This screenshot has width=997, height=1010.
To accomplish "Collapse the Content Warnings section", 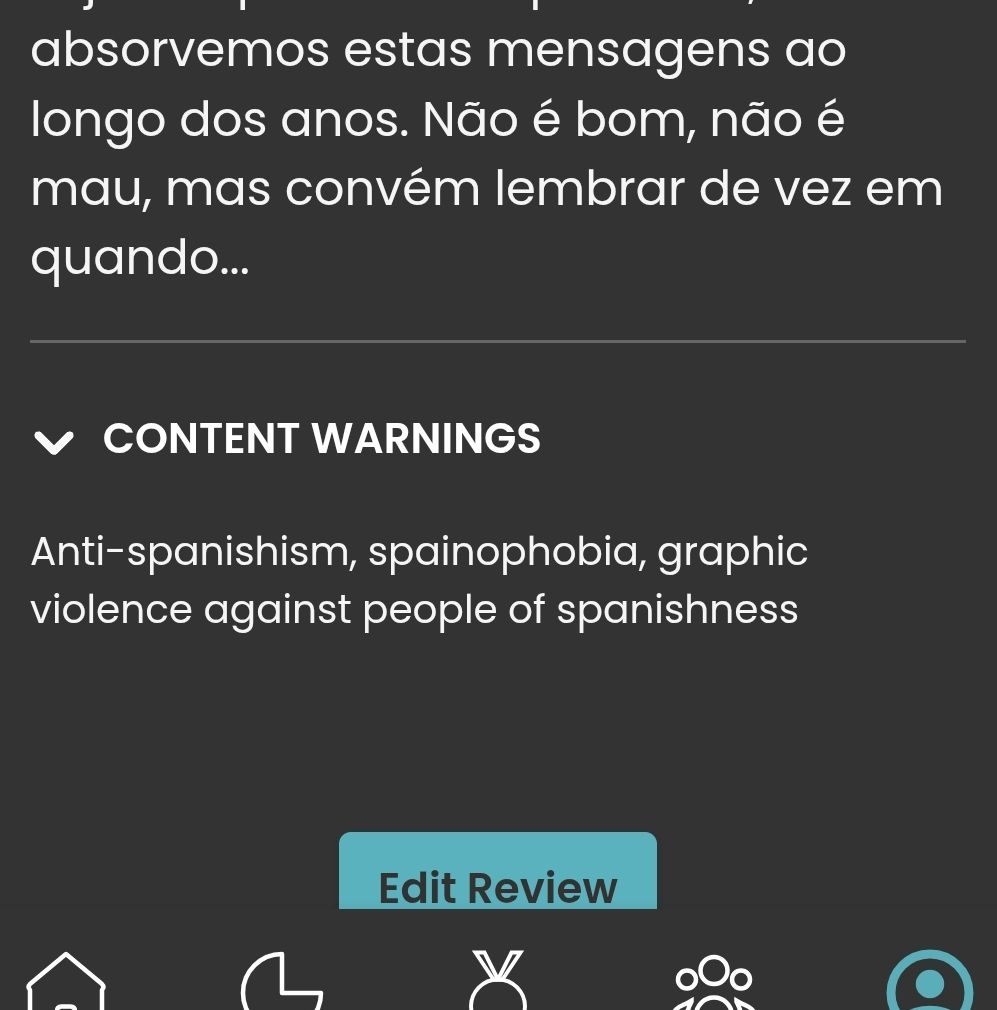I will click(54, 441).
